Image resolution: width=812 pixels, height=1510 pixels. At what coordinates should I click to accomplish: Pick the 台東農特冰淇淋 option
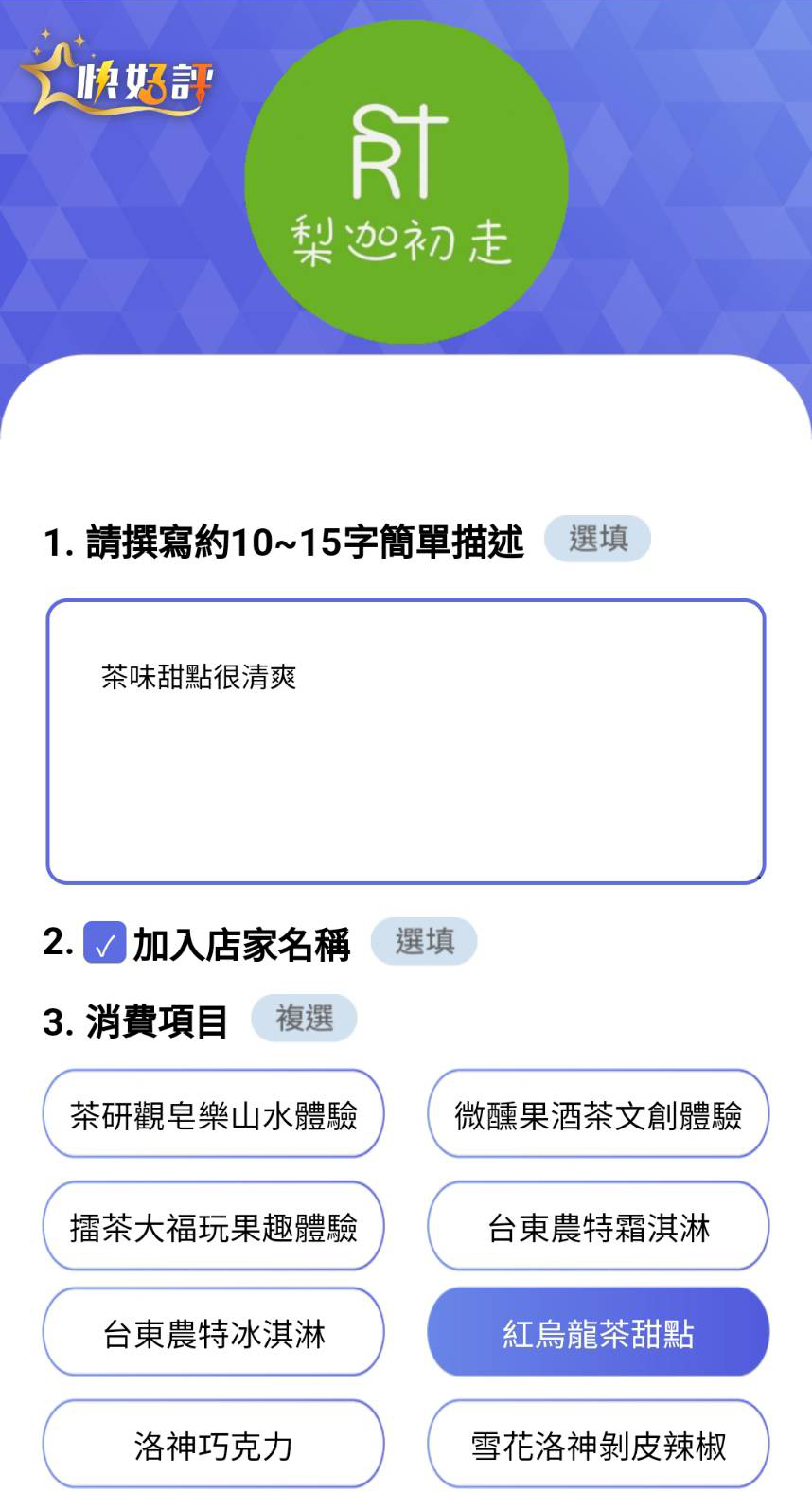coord(213,1332)
